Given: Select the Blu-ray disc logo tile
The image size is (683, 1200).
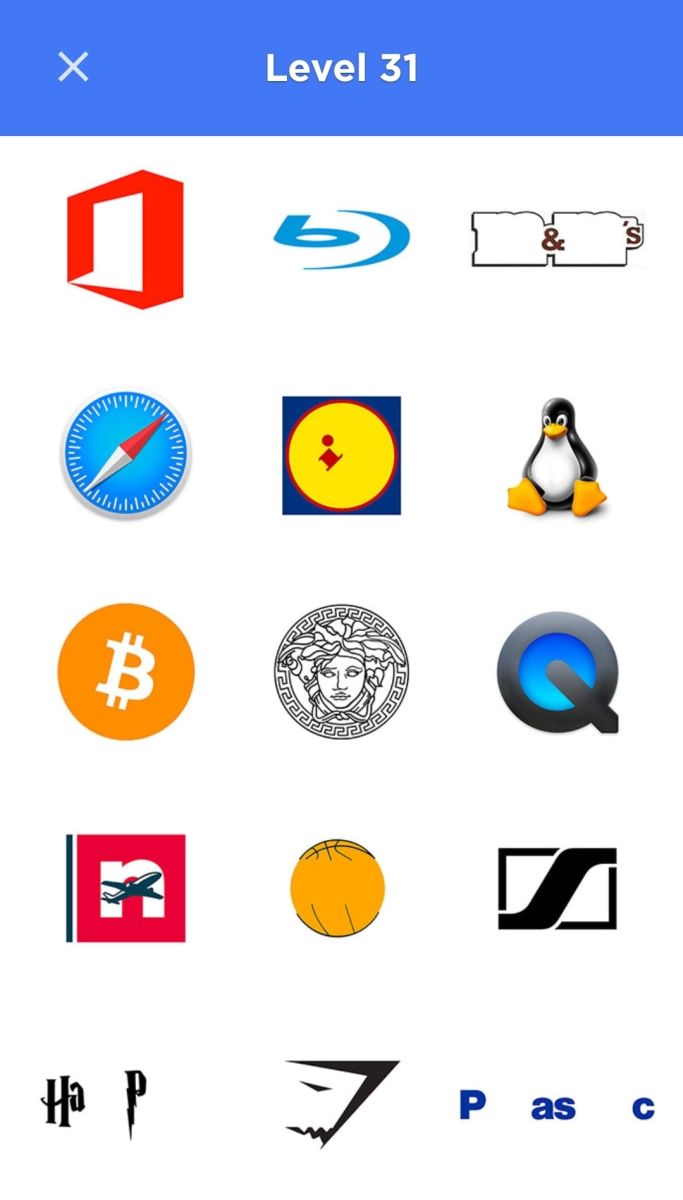Looking at the screenshot, I should tap(341, 239).
